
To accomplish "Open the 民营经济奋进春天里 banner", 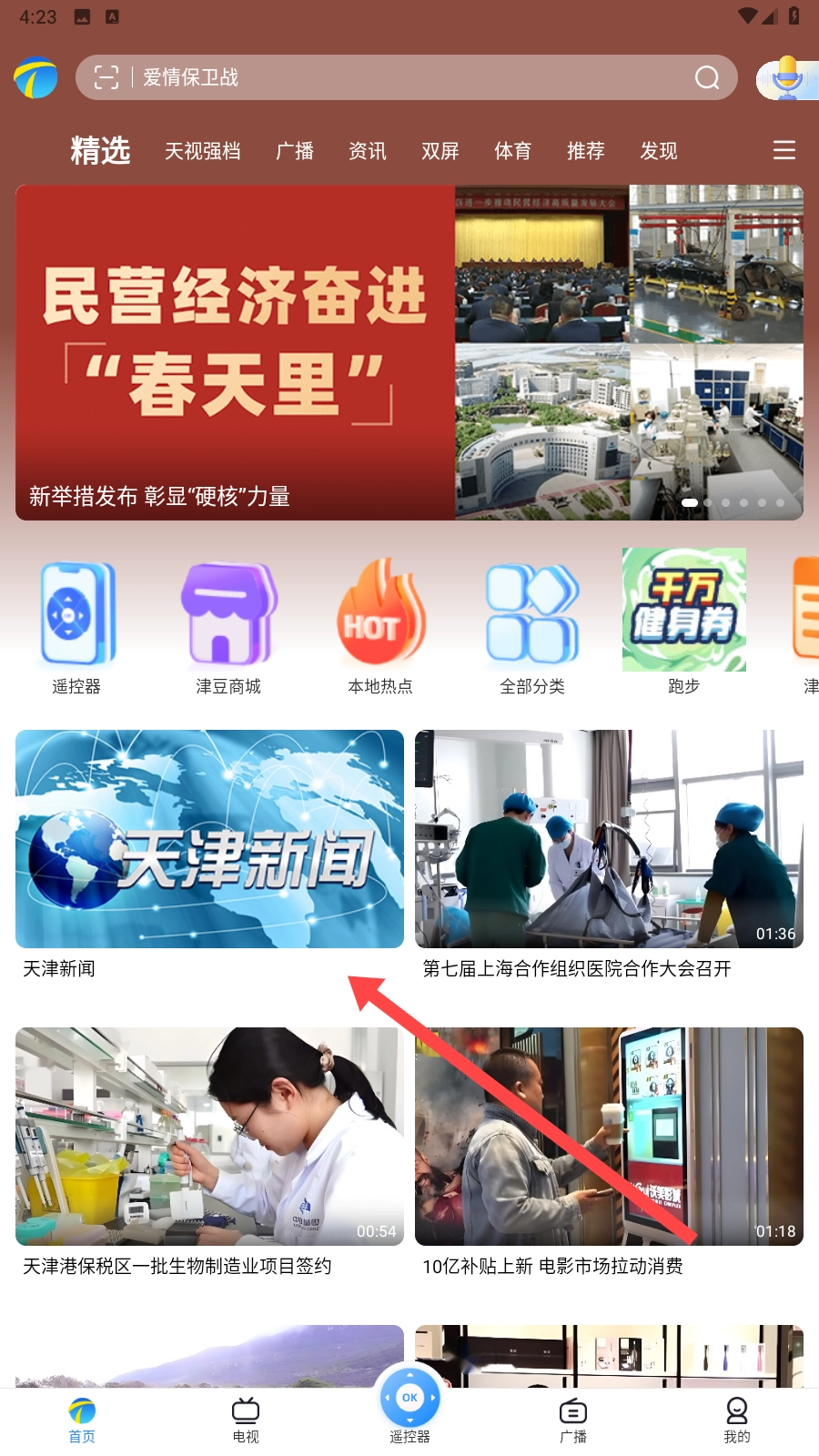I will [x=409, y=352].
